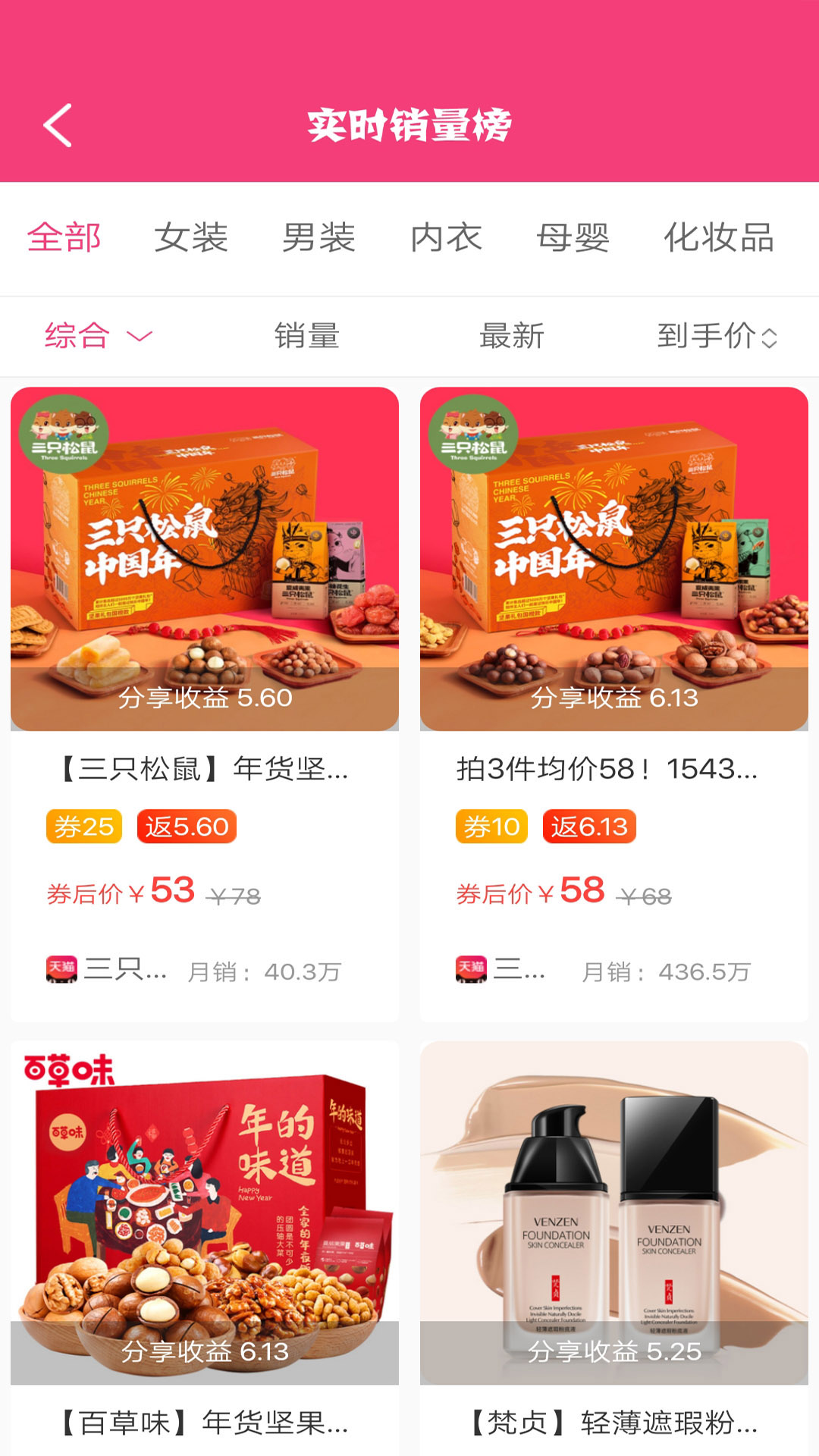Expand the 综合 sort dropdown
Screen dimensions: 819x1456
[99, 336]
